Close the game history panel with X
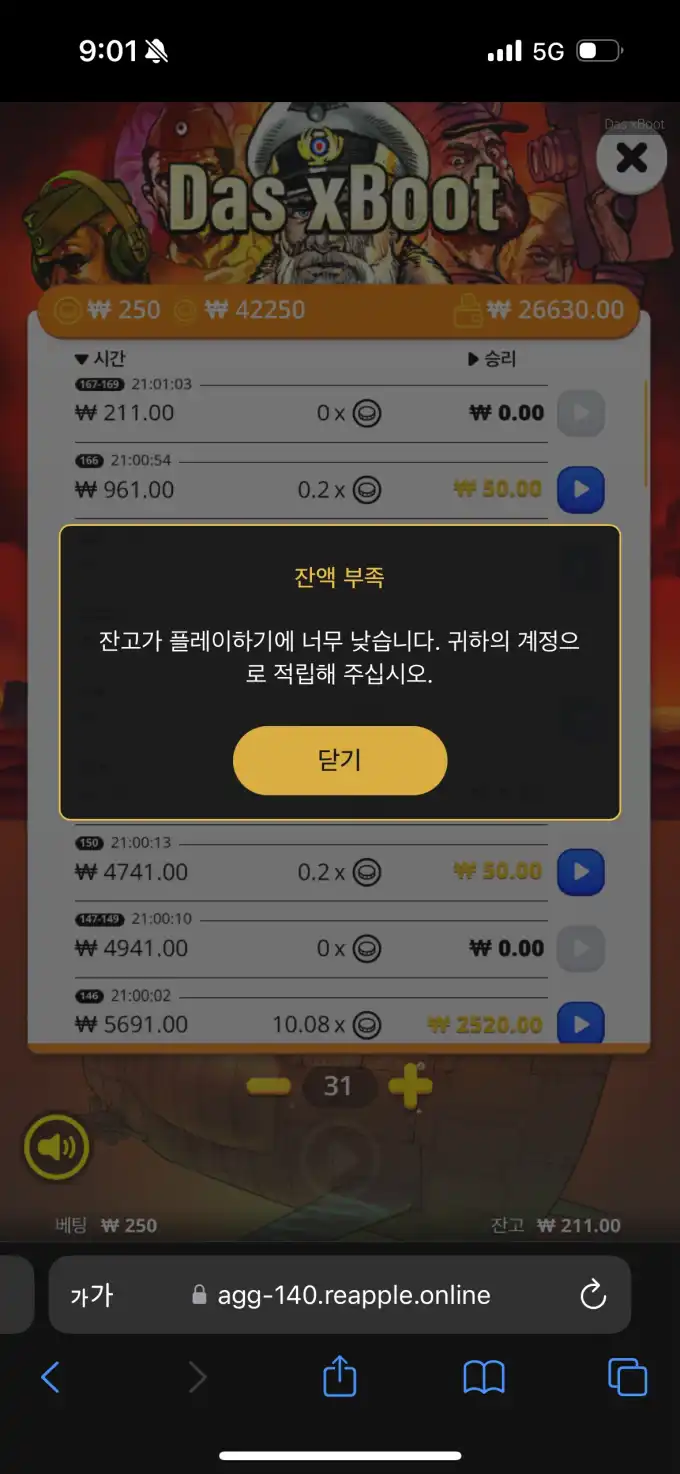 click(x=631, y=157)
